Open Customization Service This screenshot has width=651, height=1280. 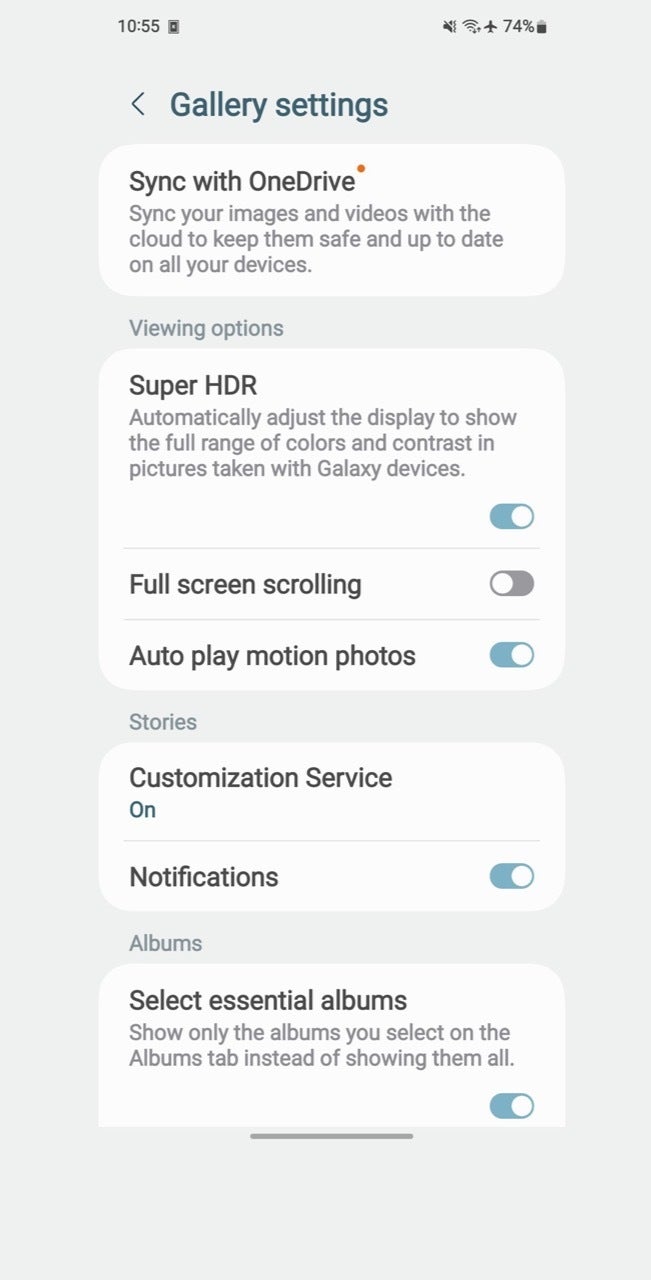pos(331,792)
